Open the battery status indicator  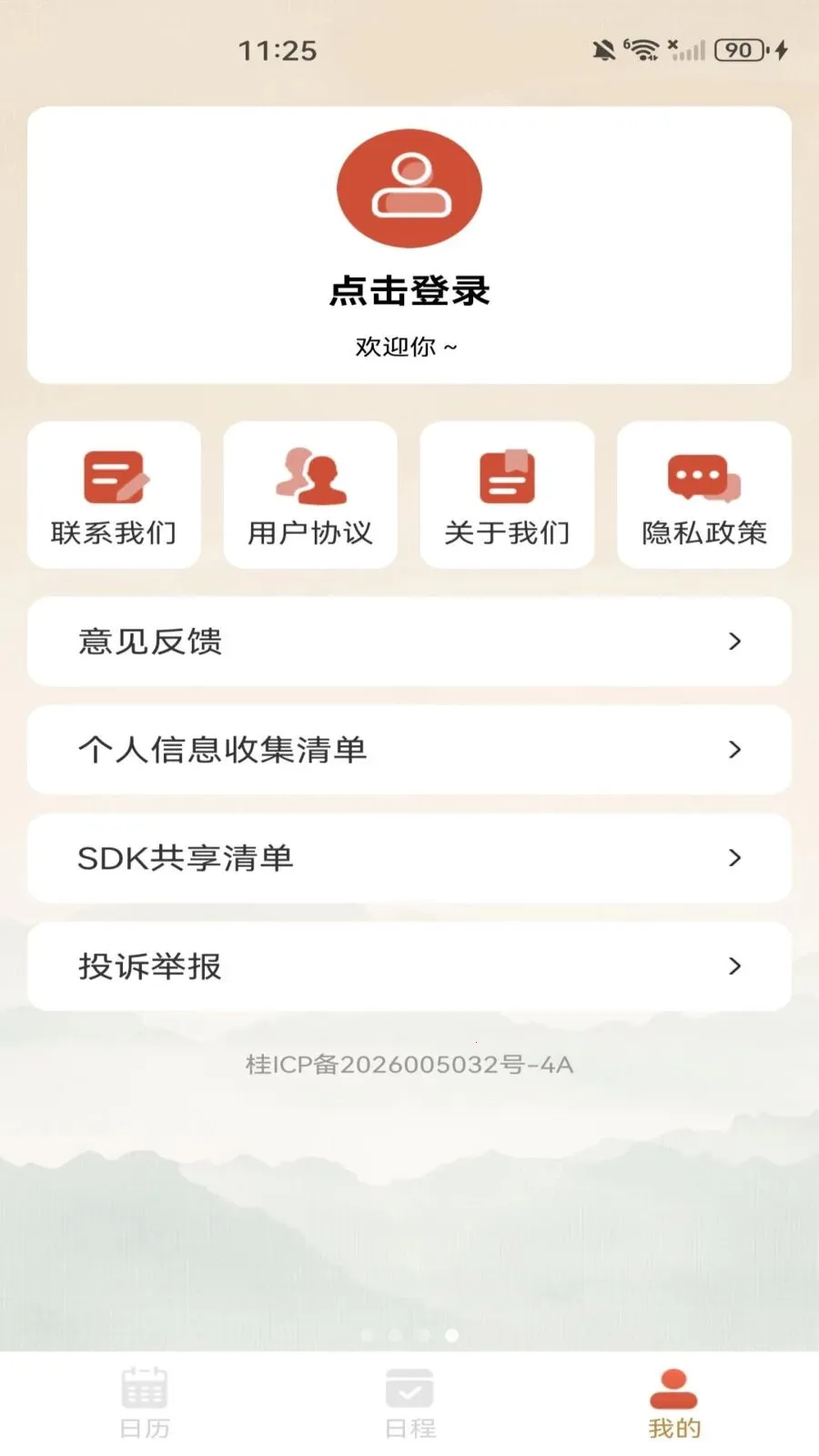click(x=739, y=50)
